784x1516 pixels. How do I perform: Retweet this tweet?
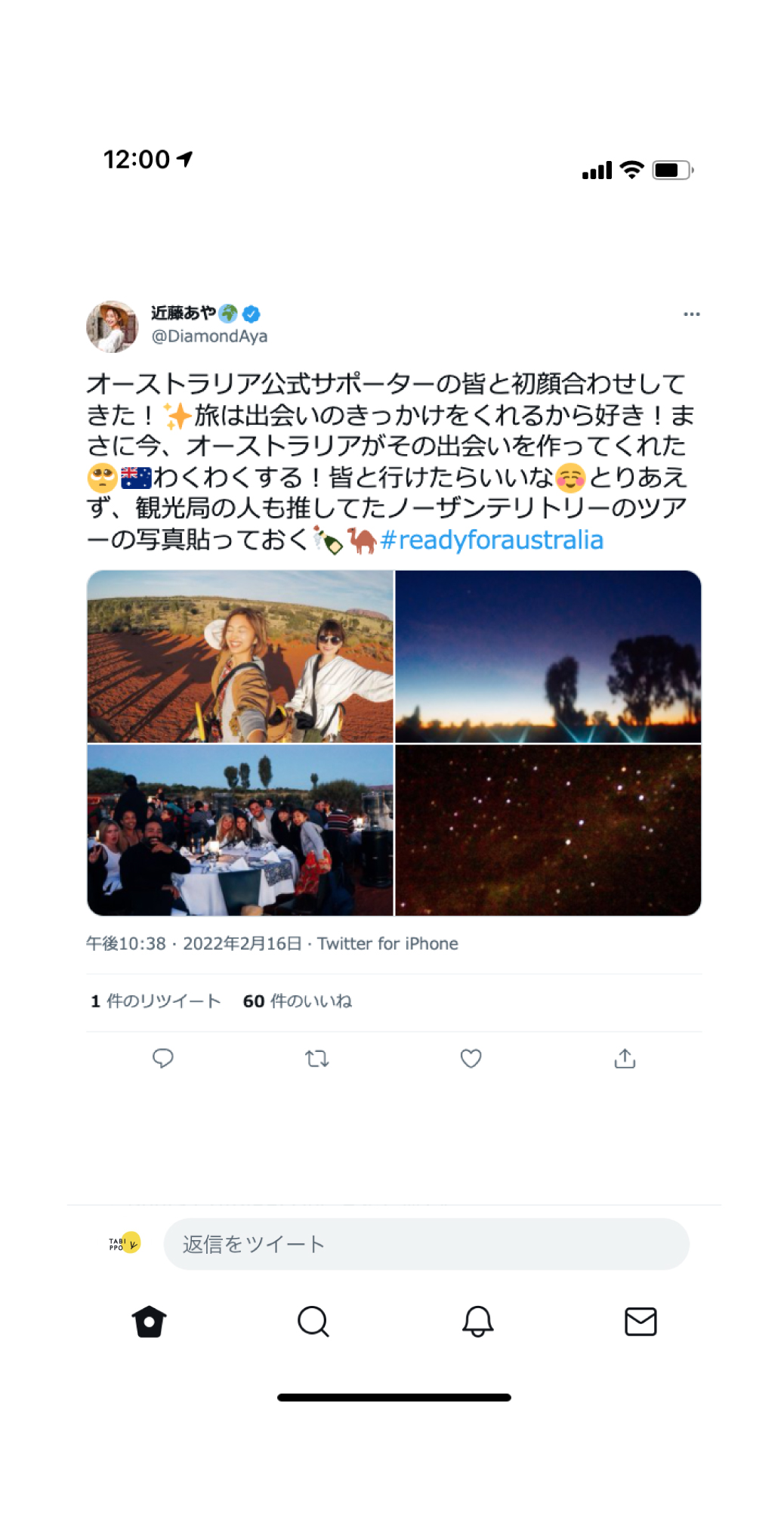pyautogui.click(x=317, y=1059)
